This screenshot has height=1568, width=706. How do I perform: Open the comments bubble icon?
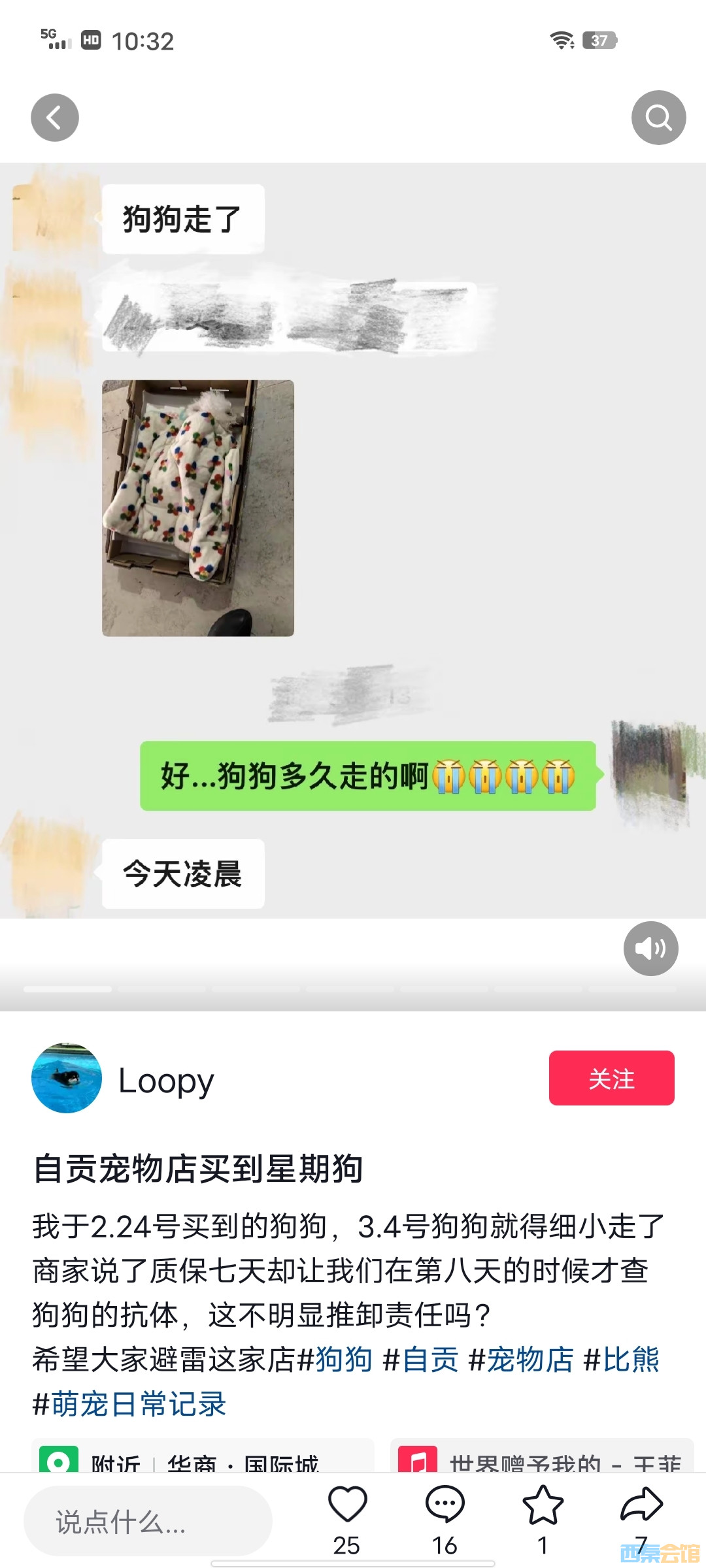coord(445,1505)
